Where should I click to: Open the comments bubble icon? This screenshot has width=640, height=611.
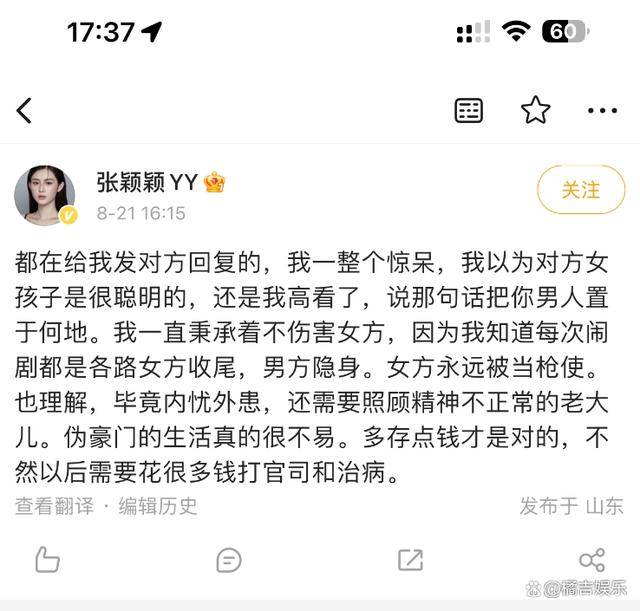click(x=229, y=559)
